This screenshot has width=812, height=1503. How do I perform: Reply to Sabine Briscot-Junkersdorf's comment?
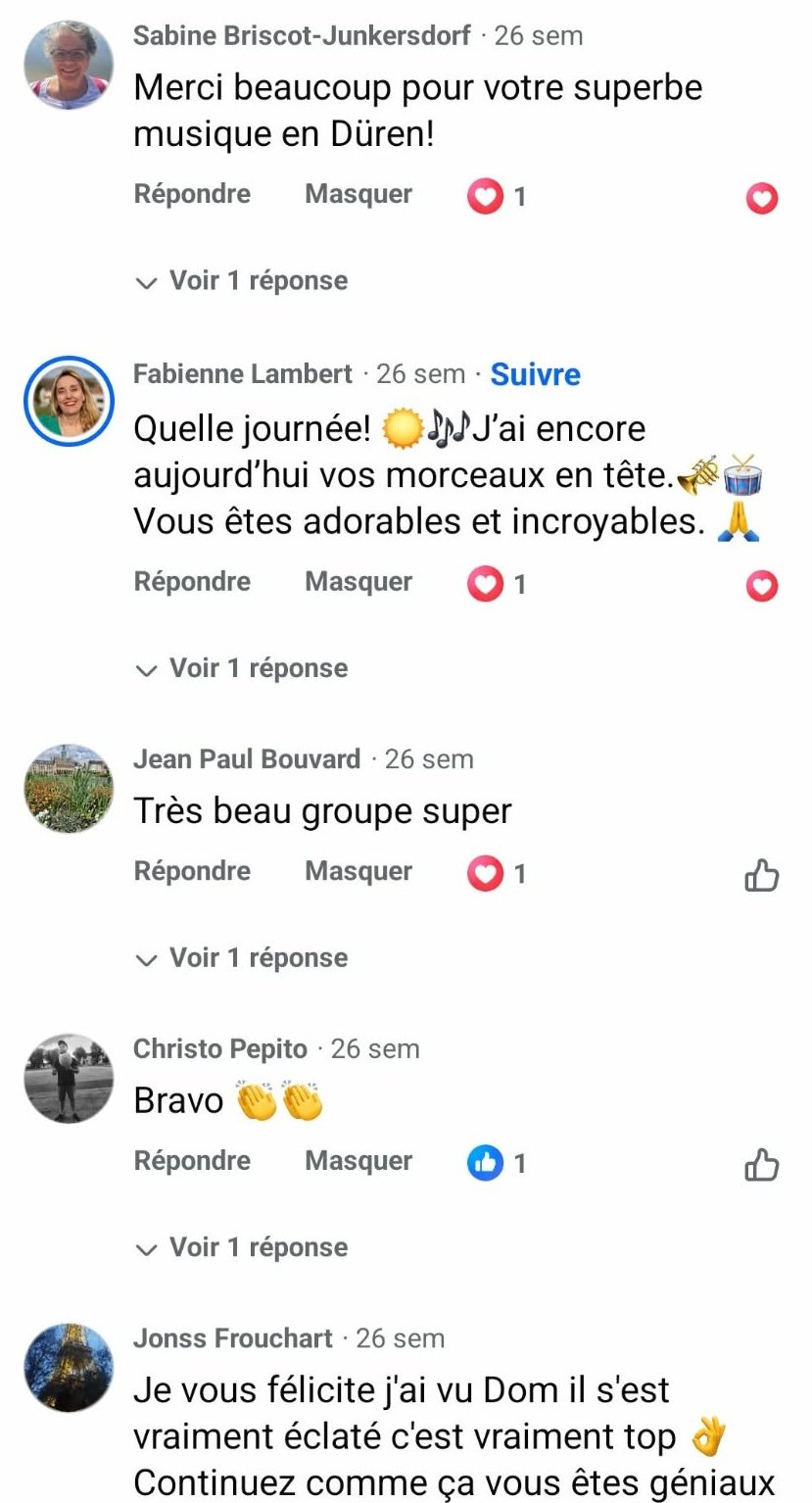pyautogui.click(x=192, y=194)
